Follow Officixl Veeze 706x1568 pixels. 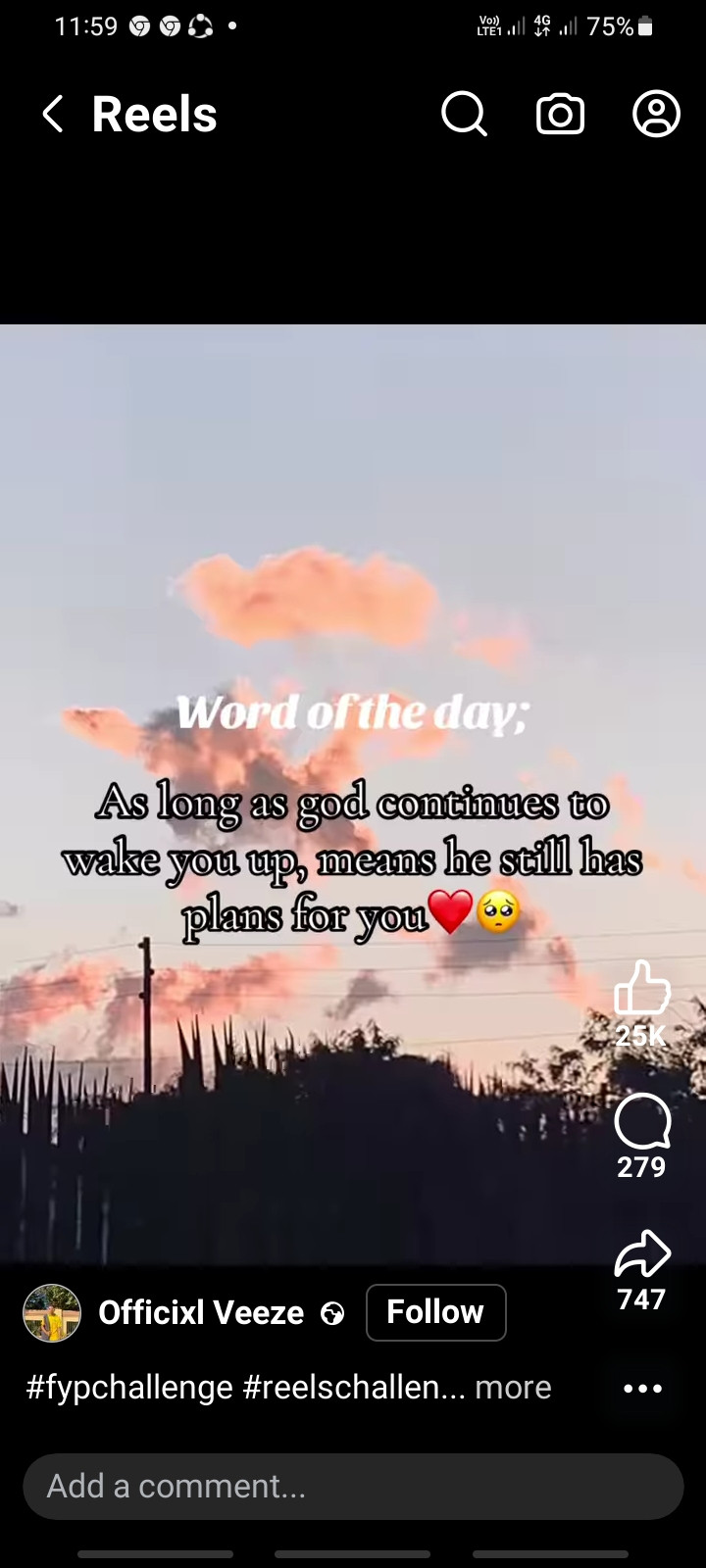click(x=435, y=1312)
